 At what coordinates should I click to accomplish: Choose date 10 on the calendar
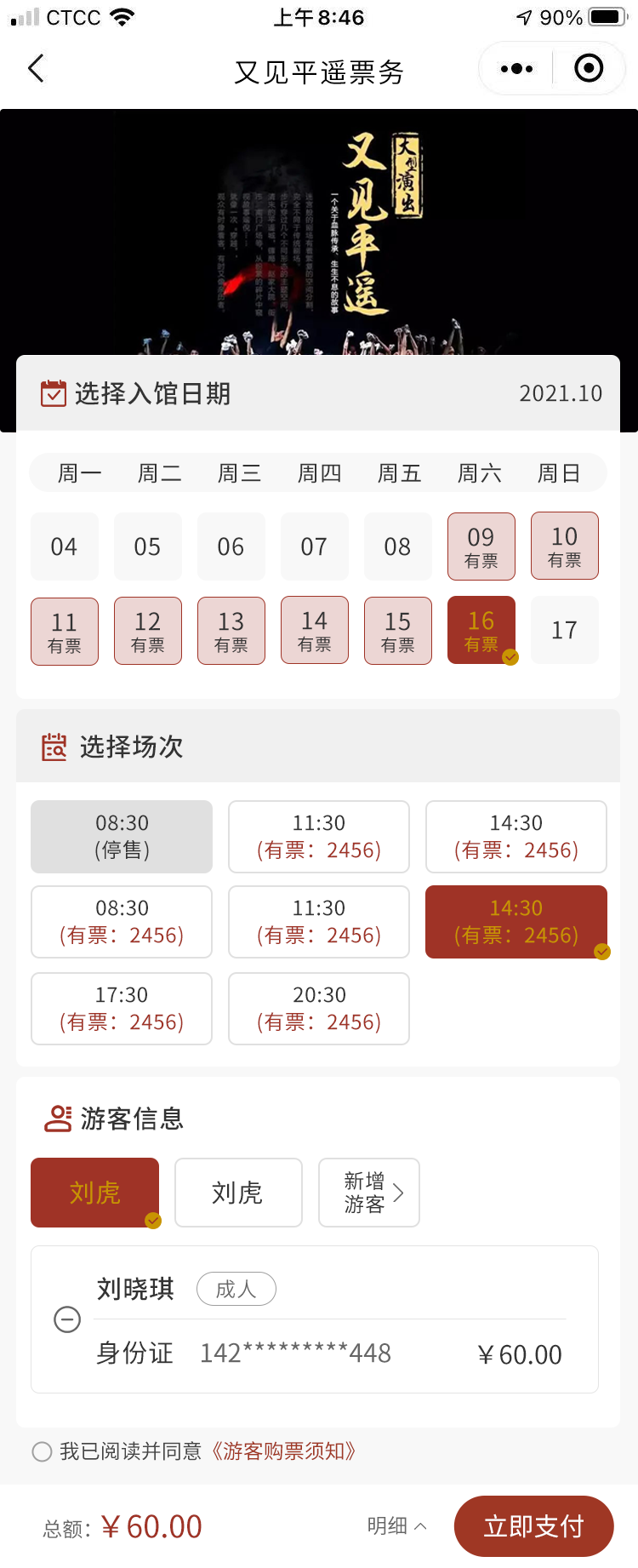tap(564, 547)
